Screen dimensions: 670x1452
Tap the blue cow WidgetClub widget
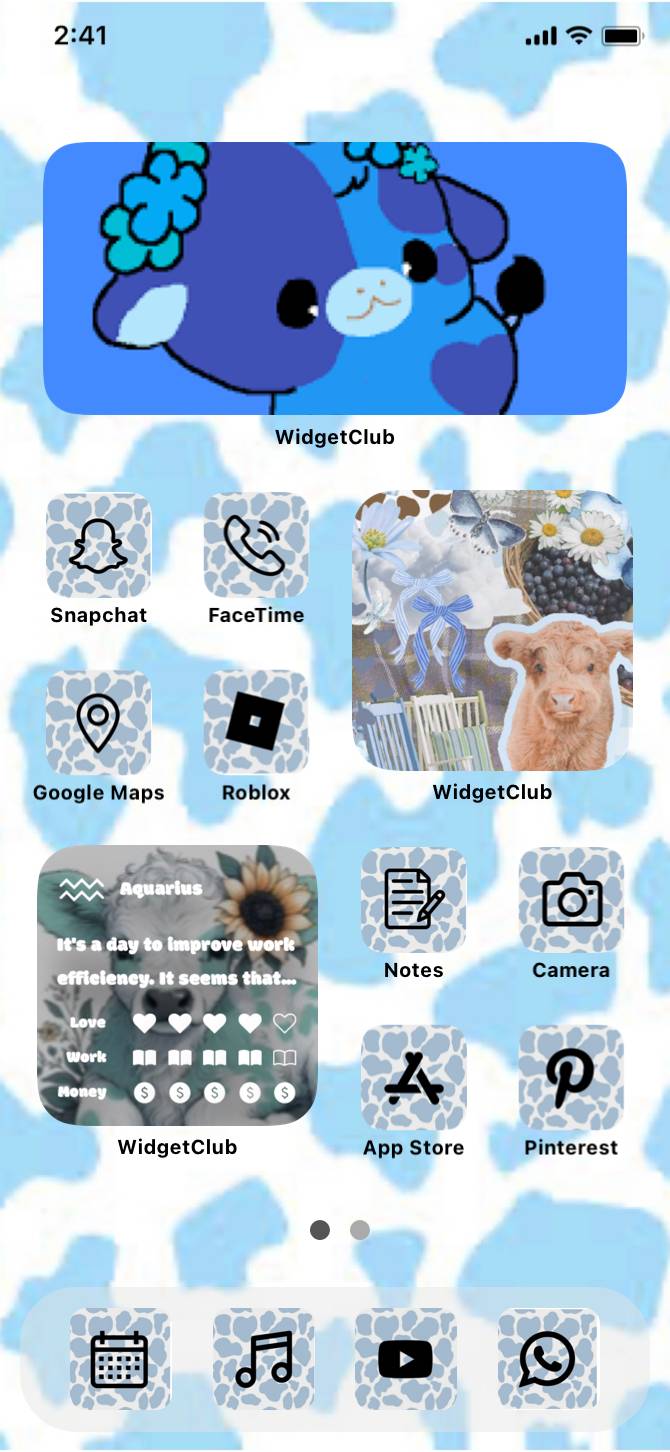pos(335,278)
